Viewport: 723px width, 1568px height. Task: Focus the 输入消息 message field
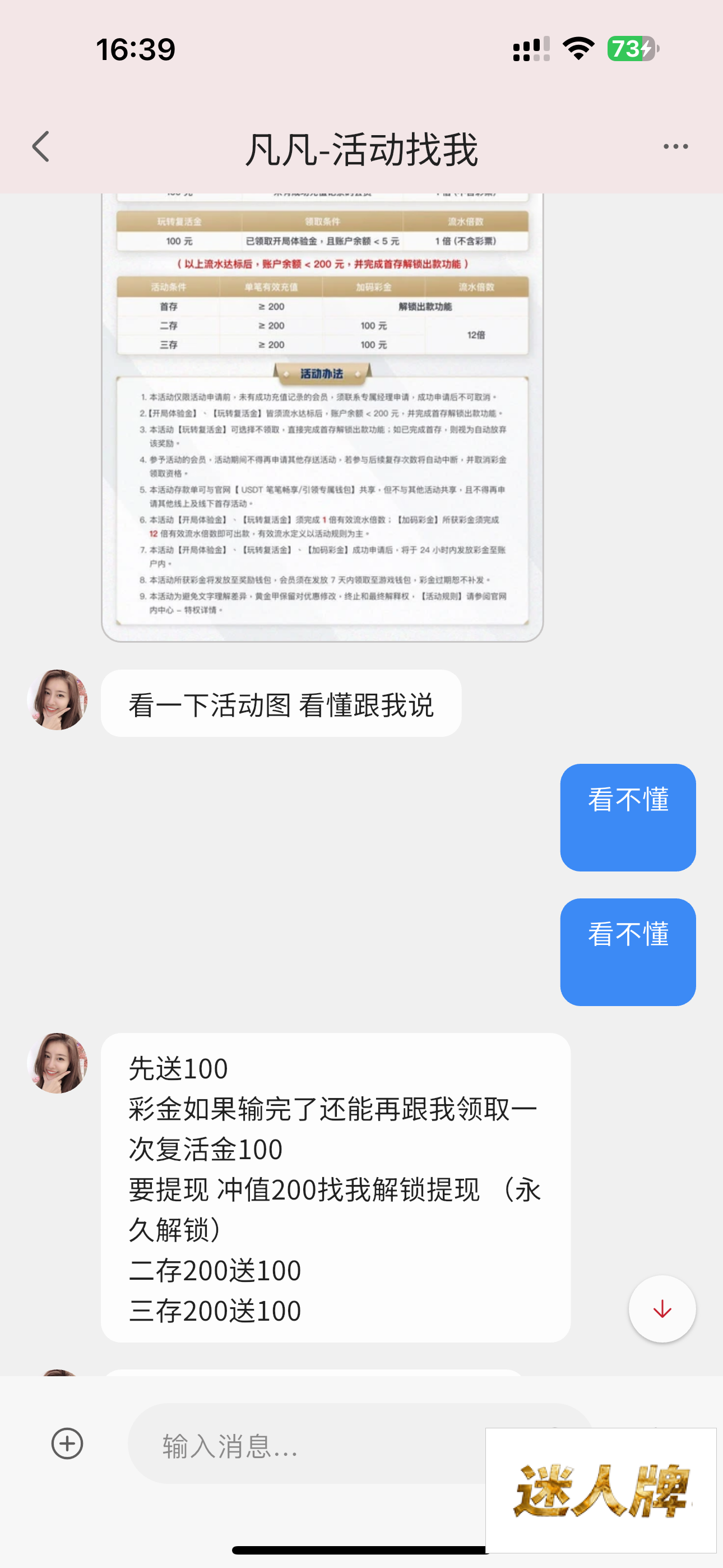coord(304,1445)
